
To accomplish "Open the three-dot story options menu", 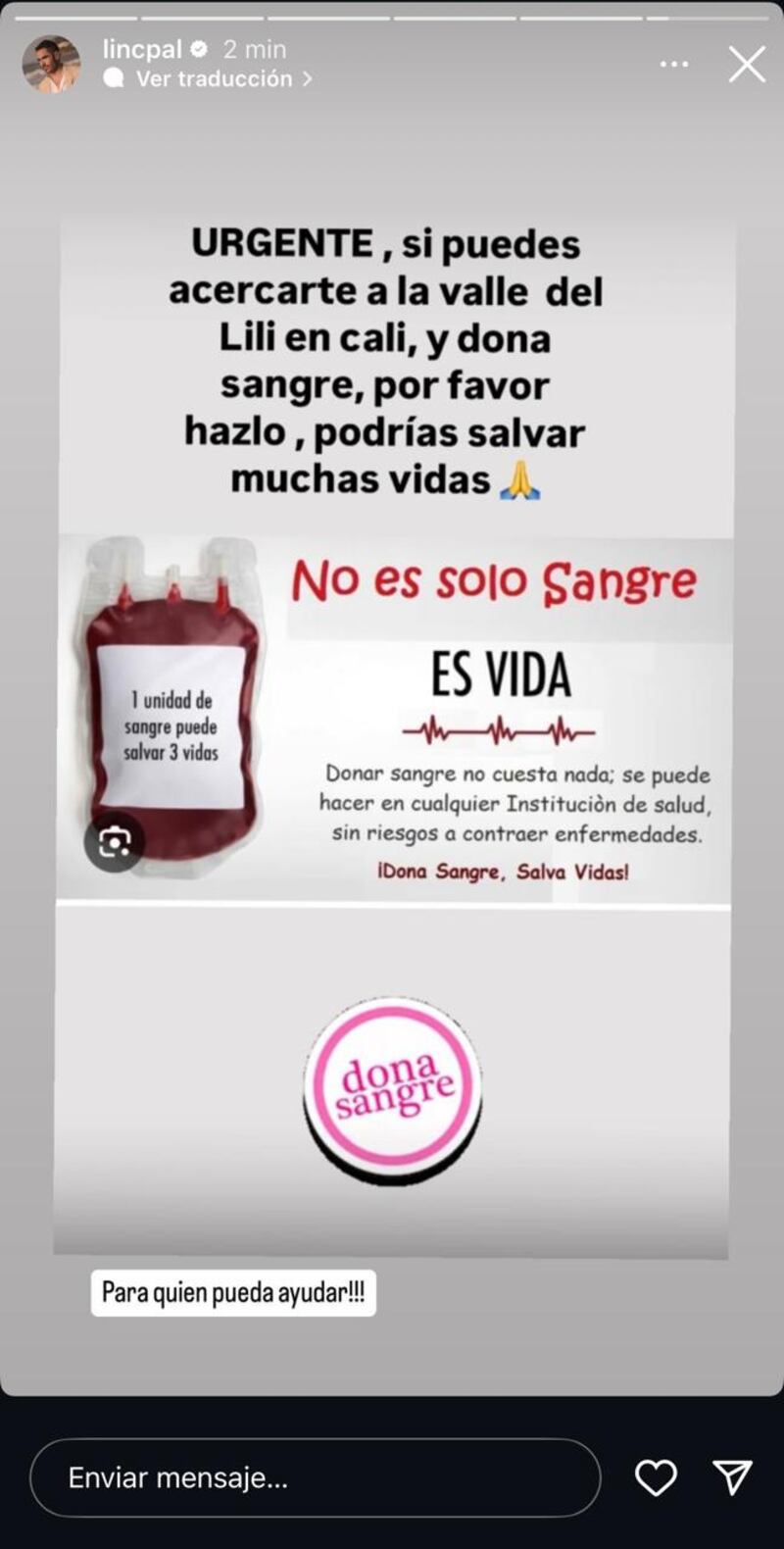I will tap(673, 63).
